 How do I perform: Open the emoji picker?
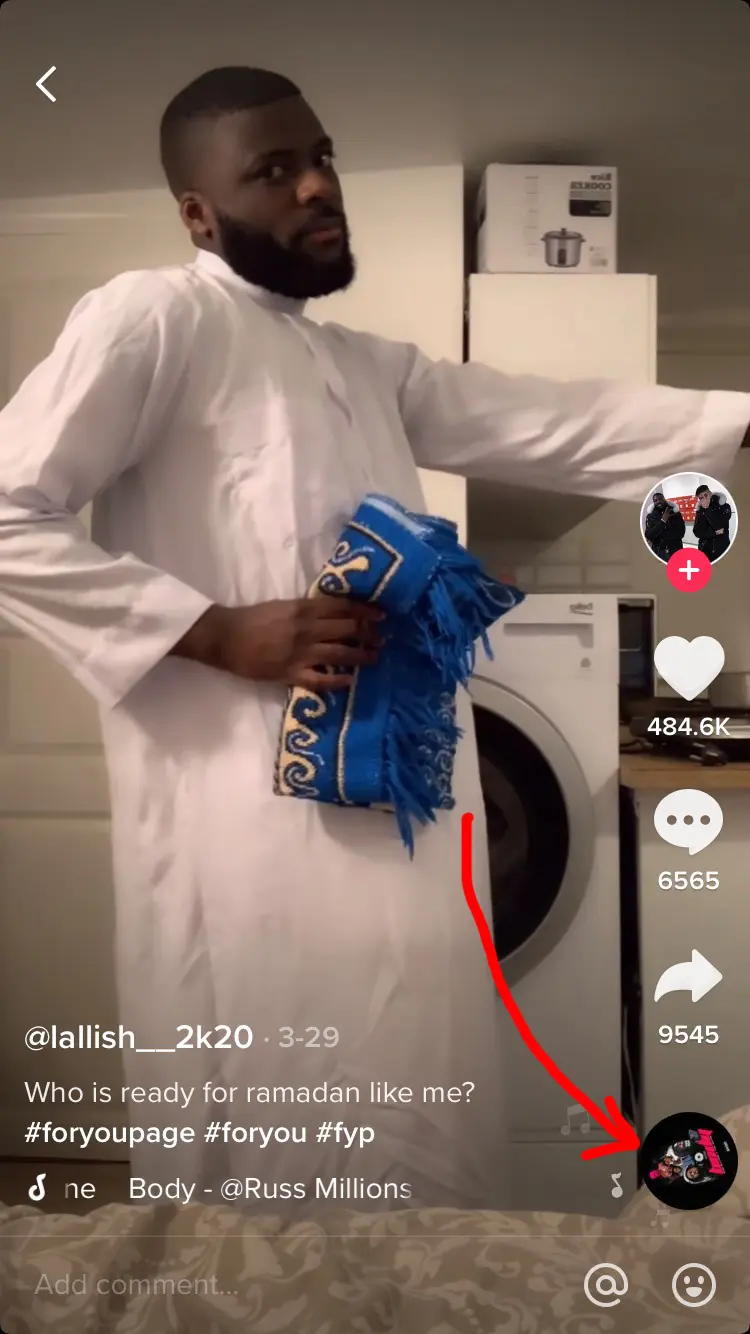[x=693, y=1285]
